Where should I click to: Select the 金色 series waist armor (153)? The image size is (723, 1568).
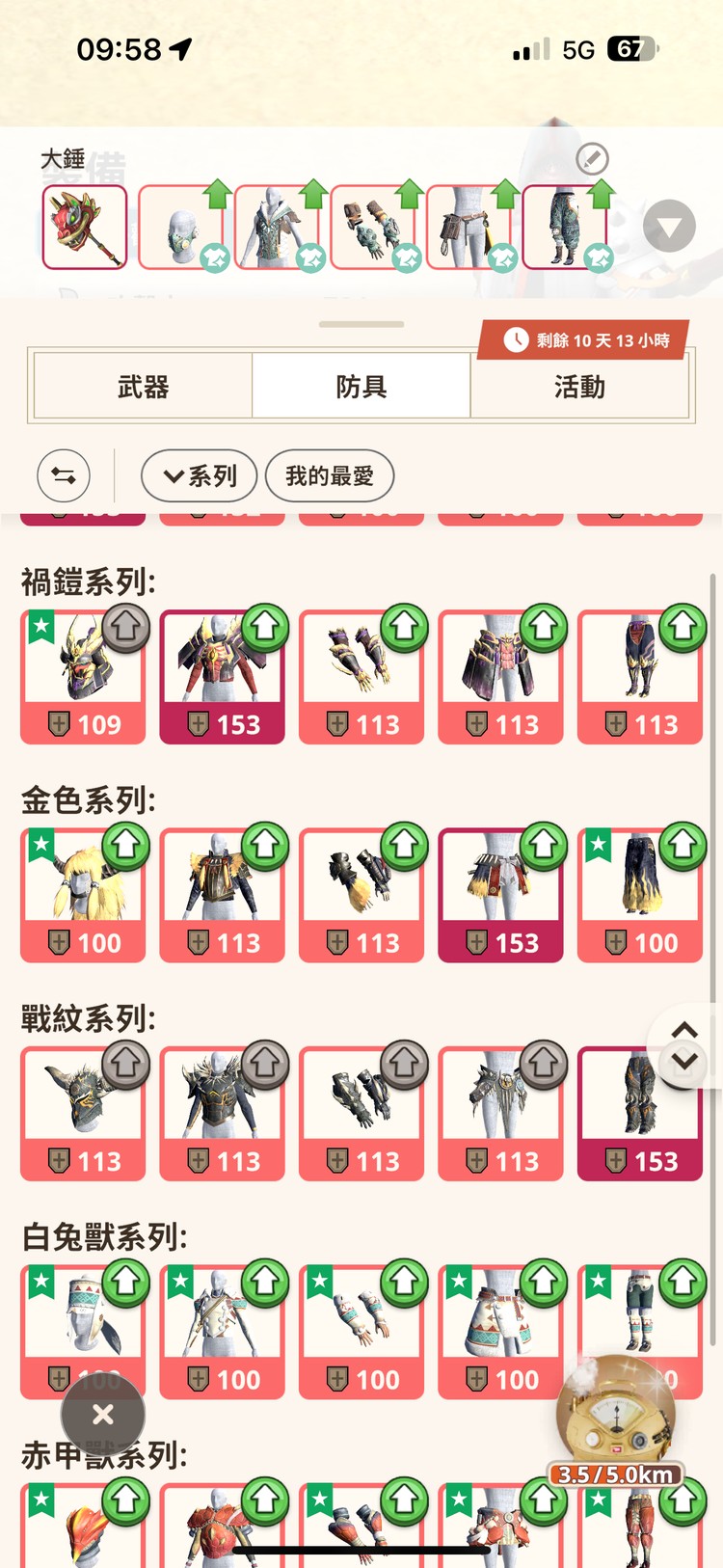click(500, 895)
